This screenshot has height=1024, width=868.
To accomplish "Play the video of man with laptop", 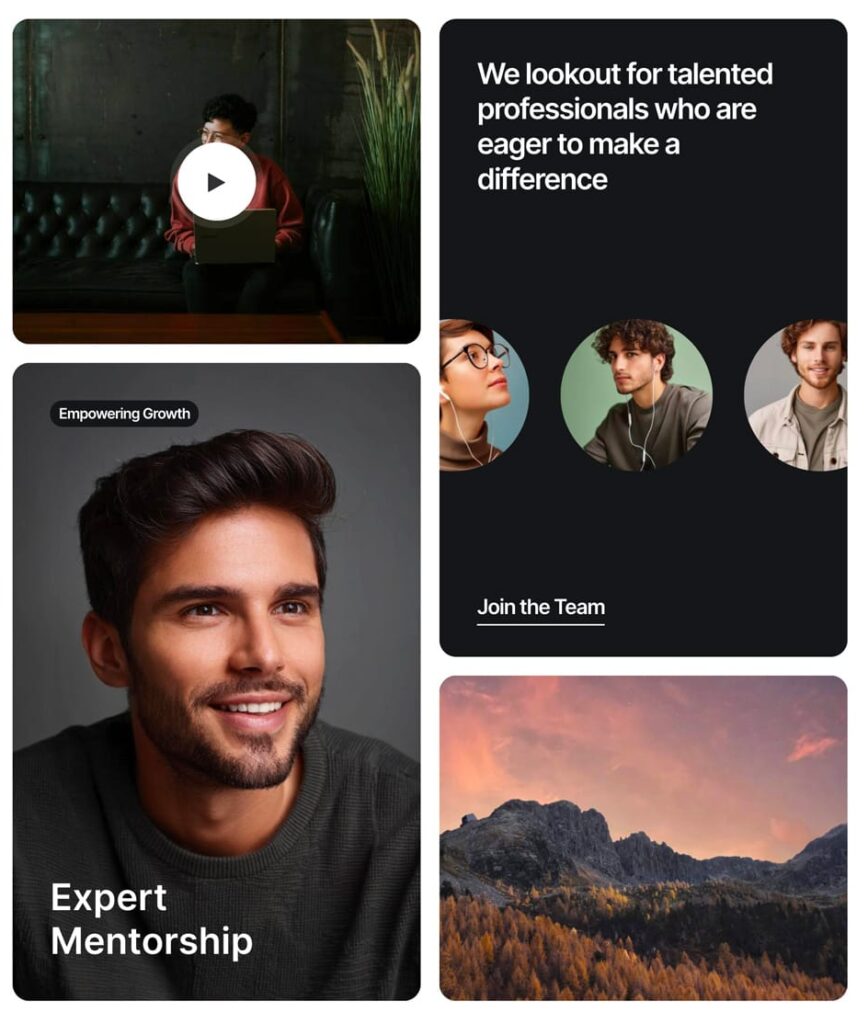I will (x=216, y=182).
